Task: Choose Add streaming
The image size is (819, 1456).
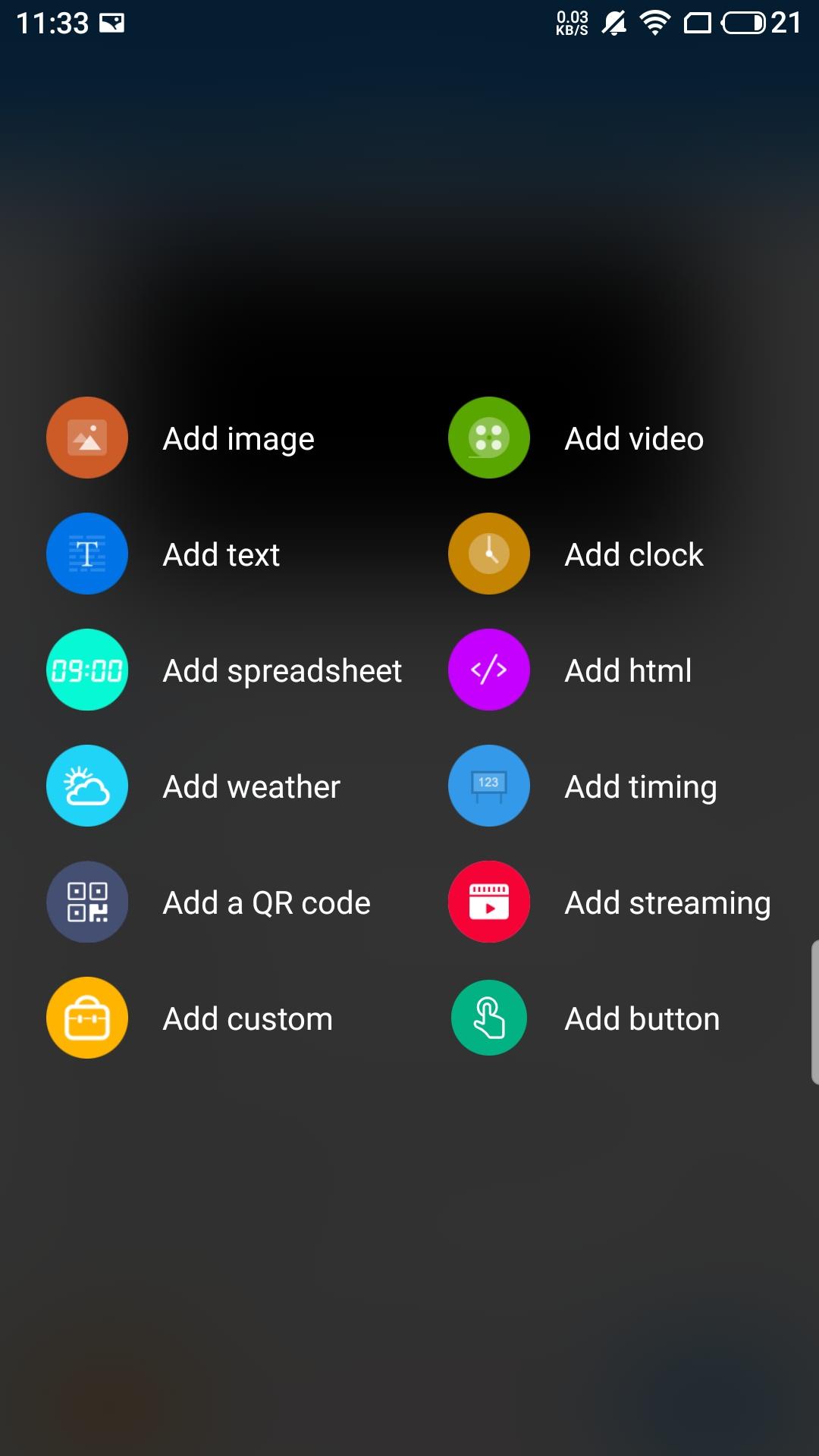Action: [610, 902]
